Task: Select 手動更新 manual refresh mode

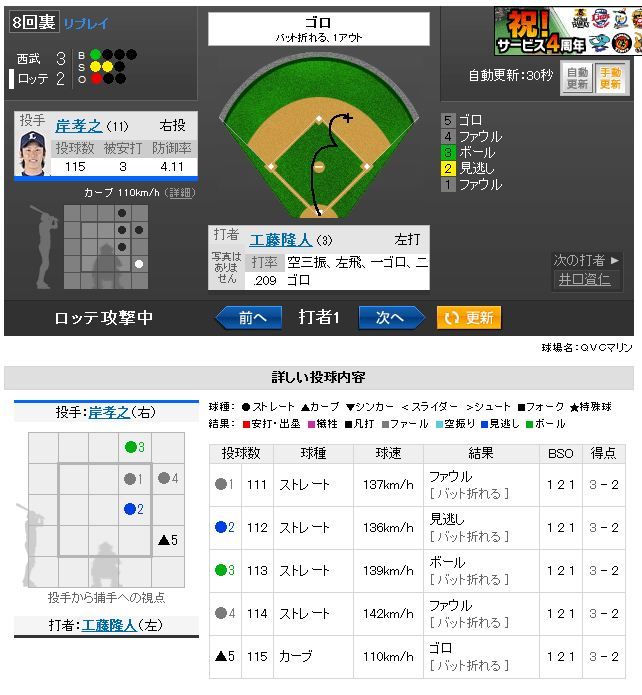Action: click(608, 79)
